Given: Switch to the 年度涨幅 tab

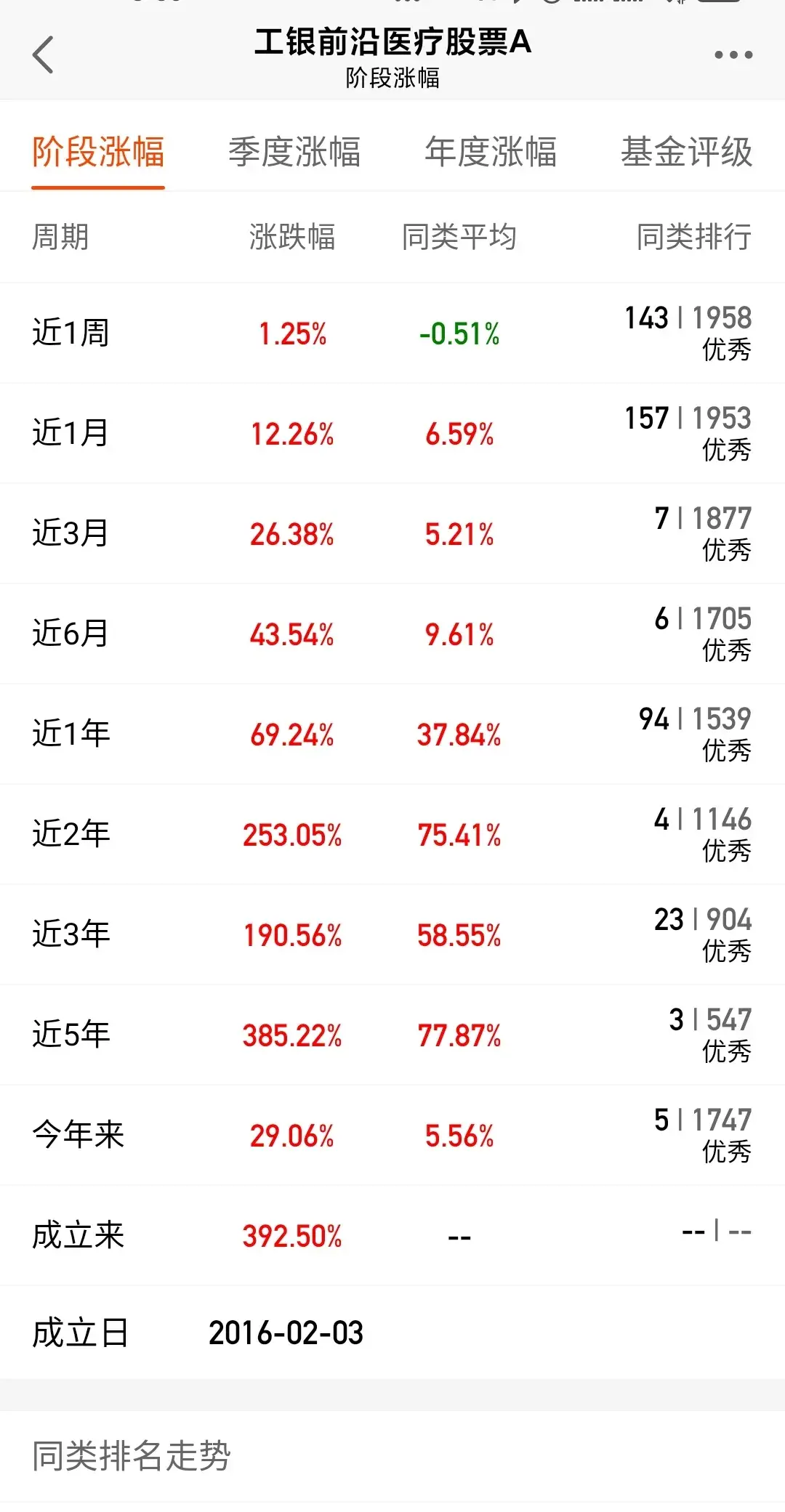Looking at the screenshot, I should [491, 152].
